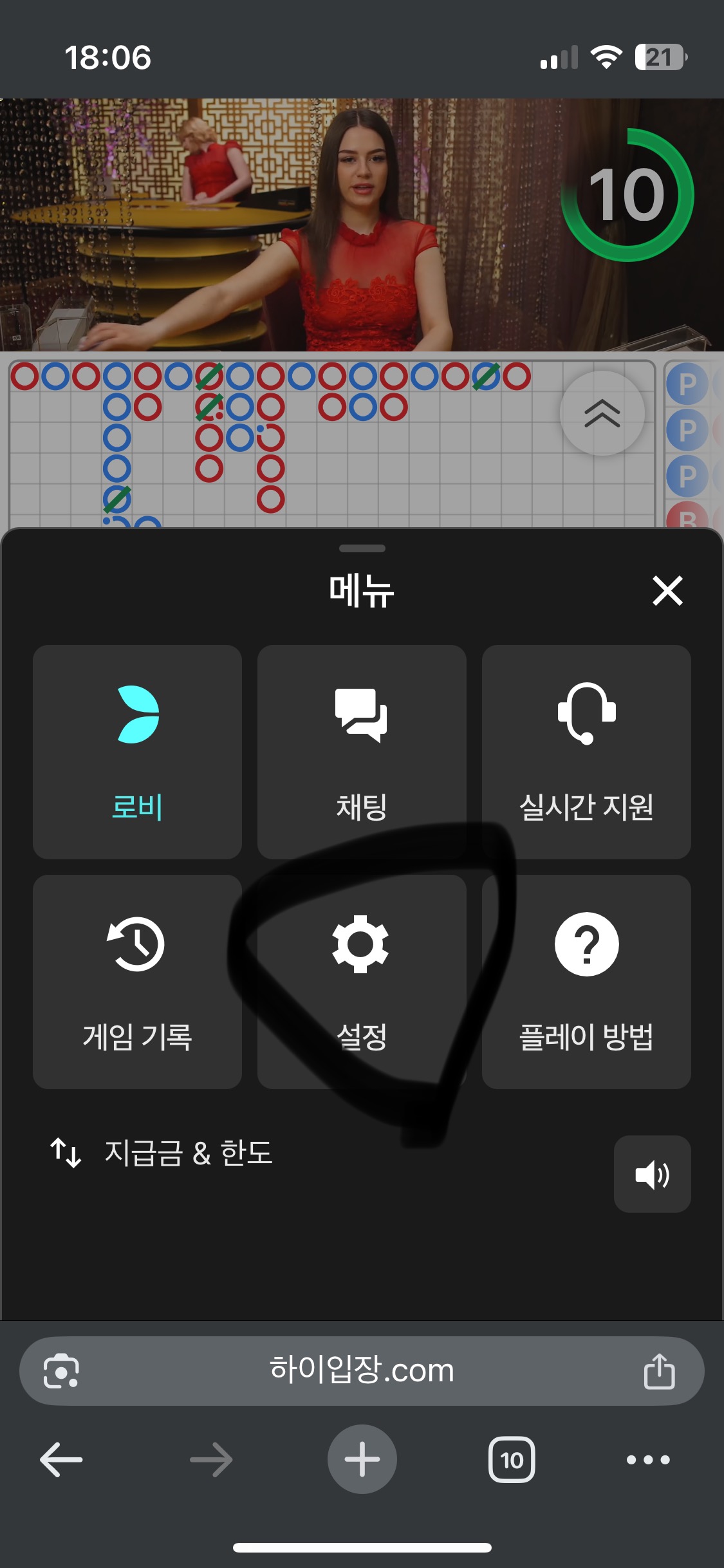The image size is (724, 1568).
Task: Open a new browser tab
Action: pos(362,1459)
